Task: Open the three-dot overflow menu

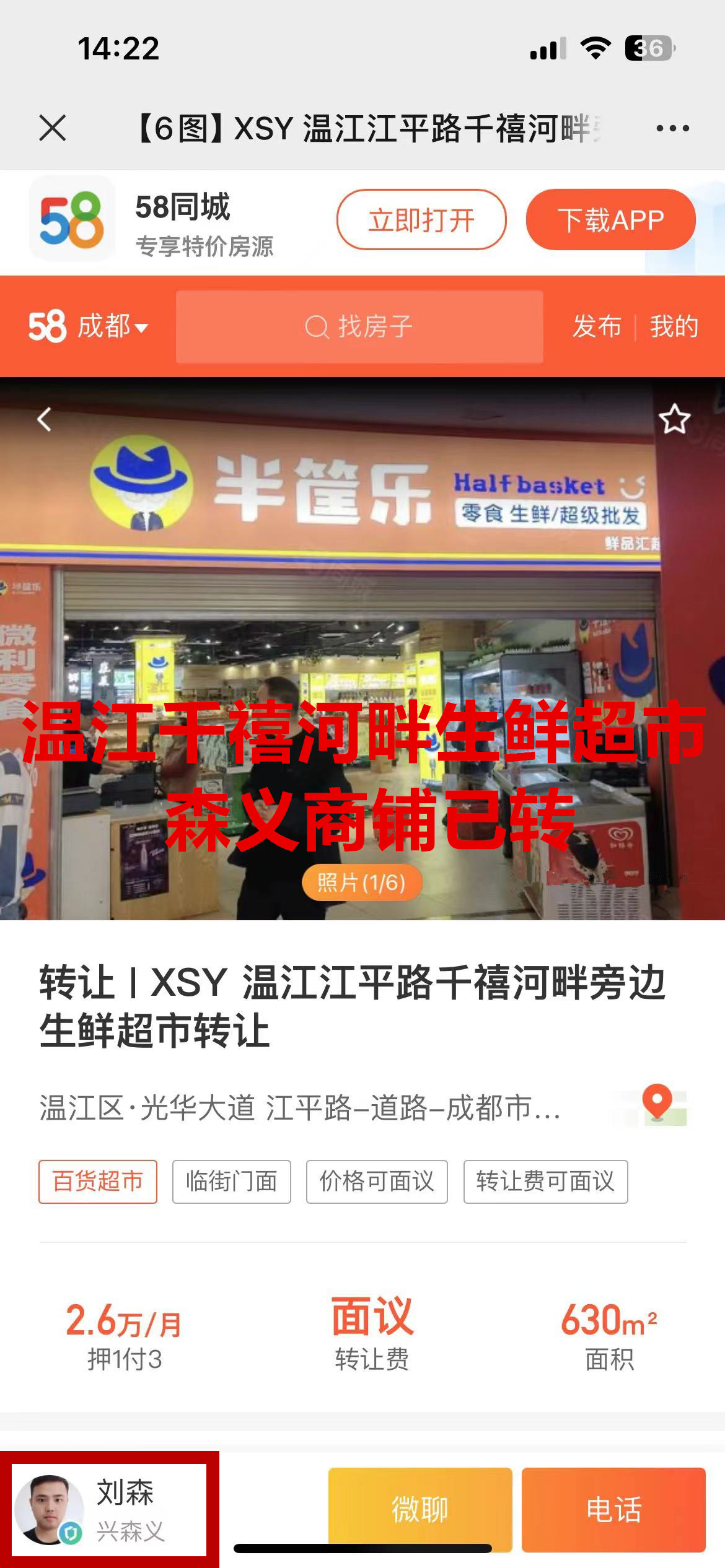Action: tap(672, 128)
